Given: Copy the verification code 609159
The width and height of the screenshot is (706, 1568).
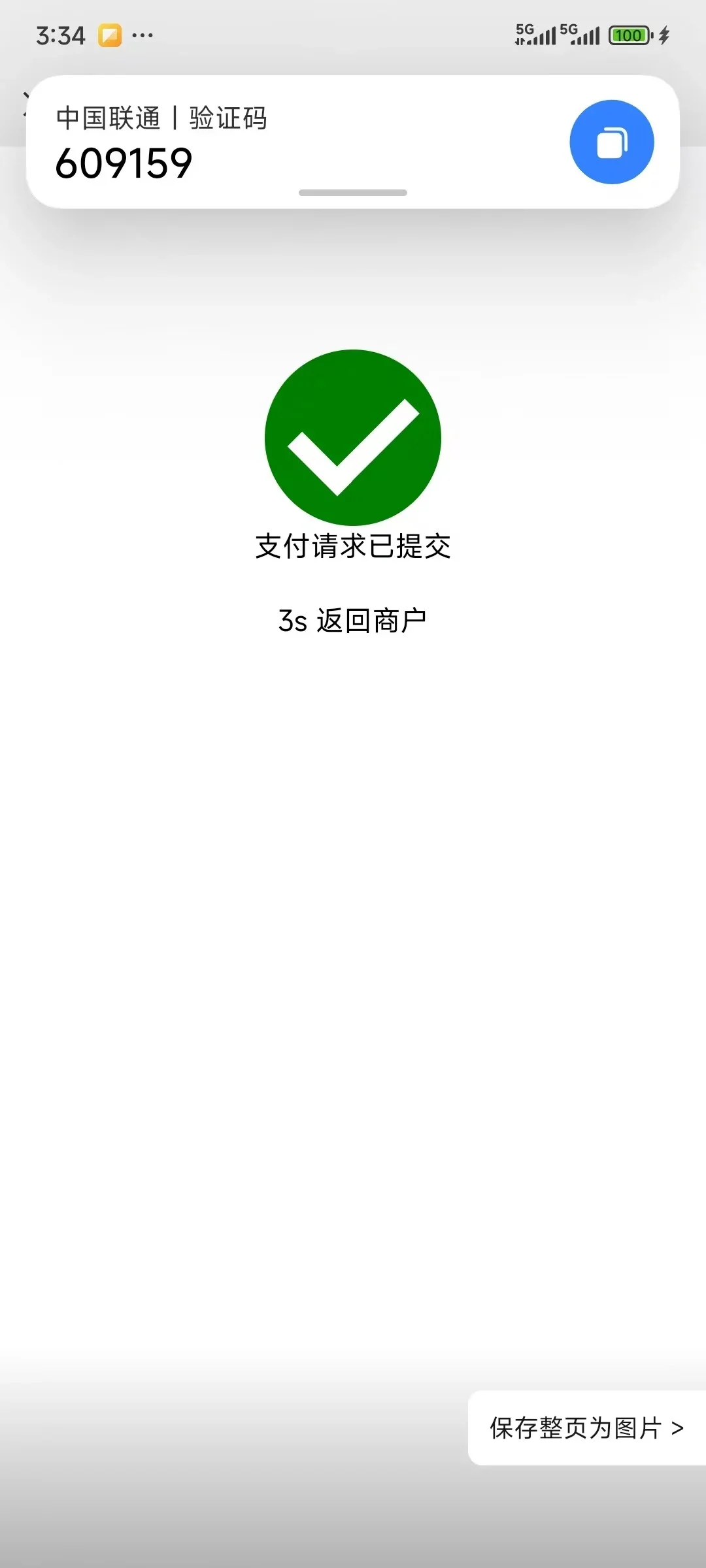Looking at the screenshot, I should pyautogui.click(x=611, y=142).
